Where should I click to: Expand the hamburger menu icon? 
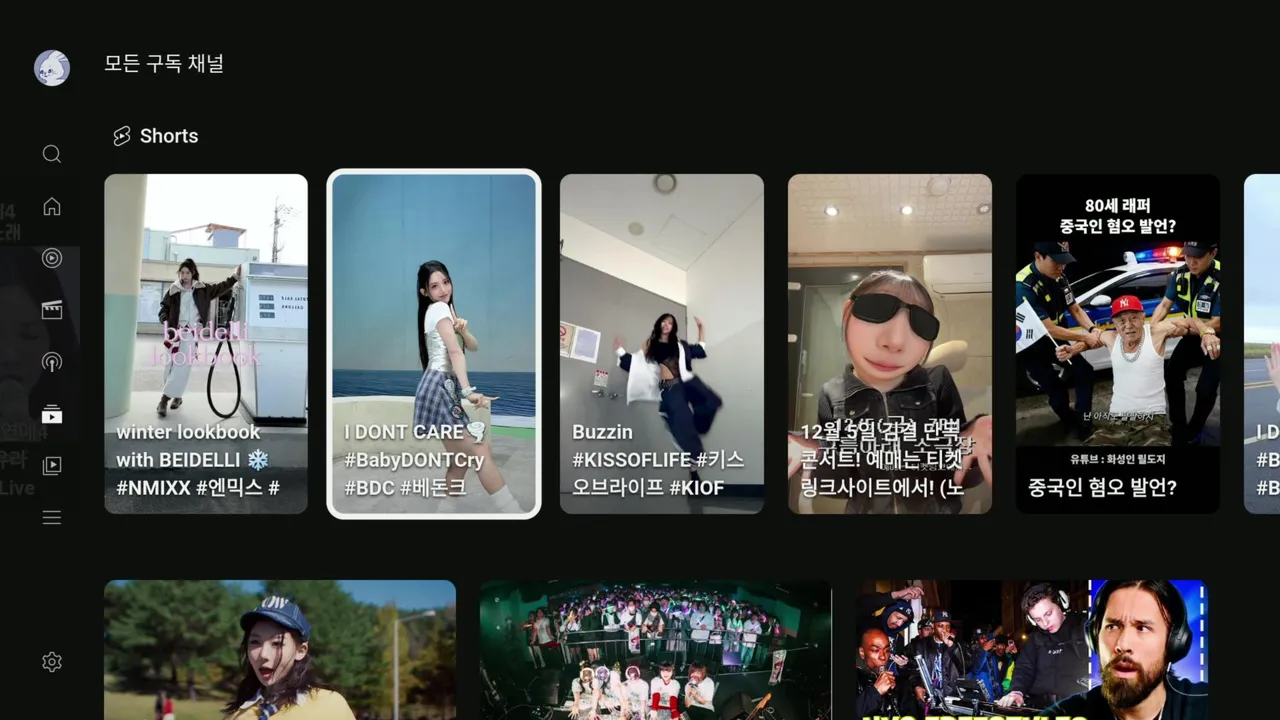52,518
